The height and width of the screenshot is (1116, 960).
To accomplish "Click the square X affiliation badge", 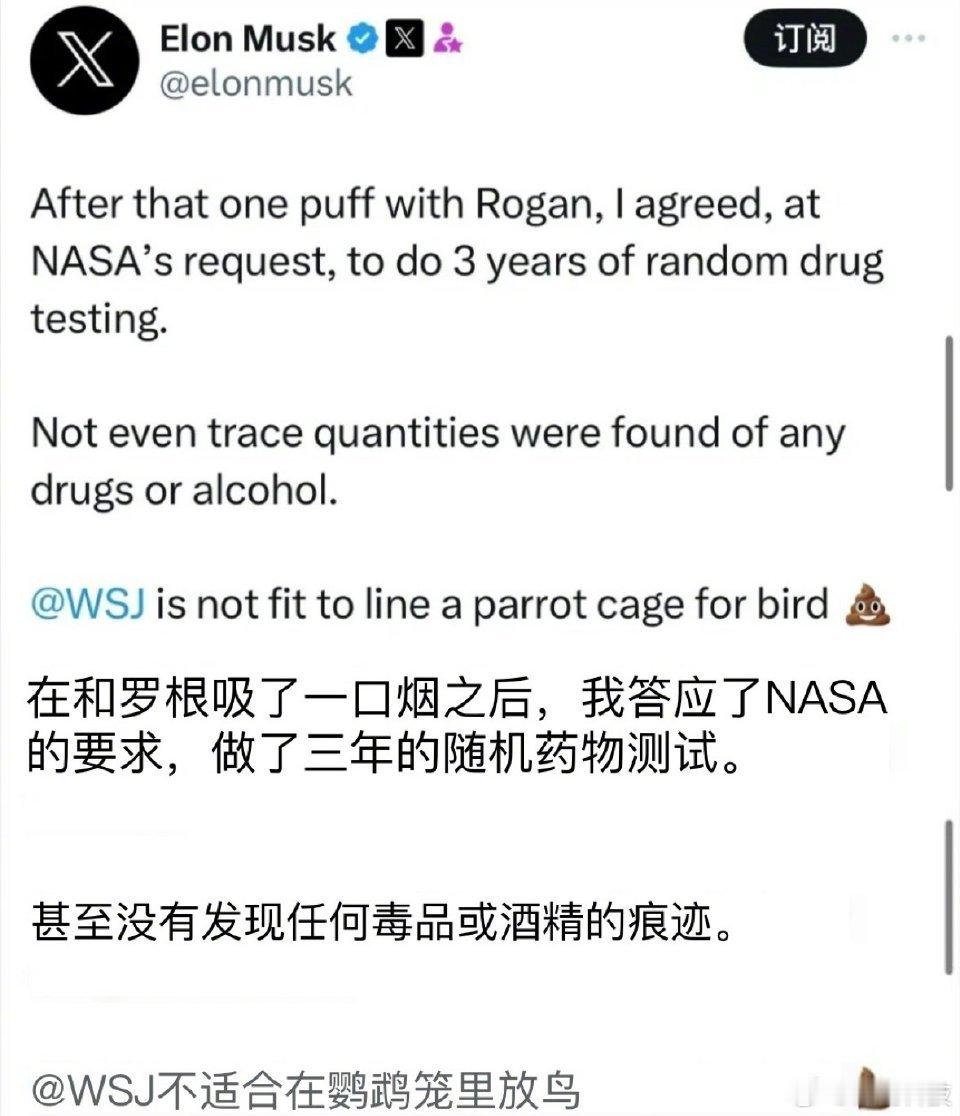I will [406, 38].
